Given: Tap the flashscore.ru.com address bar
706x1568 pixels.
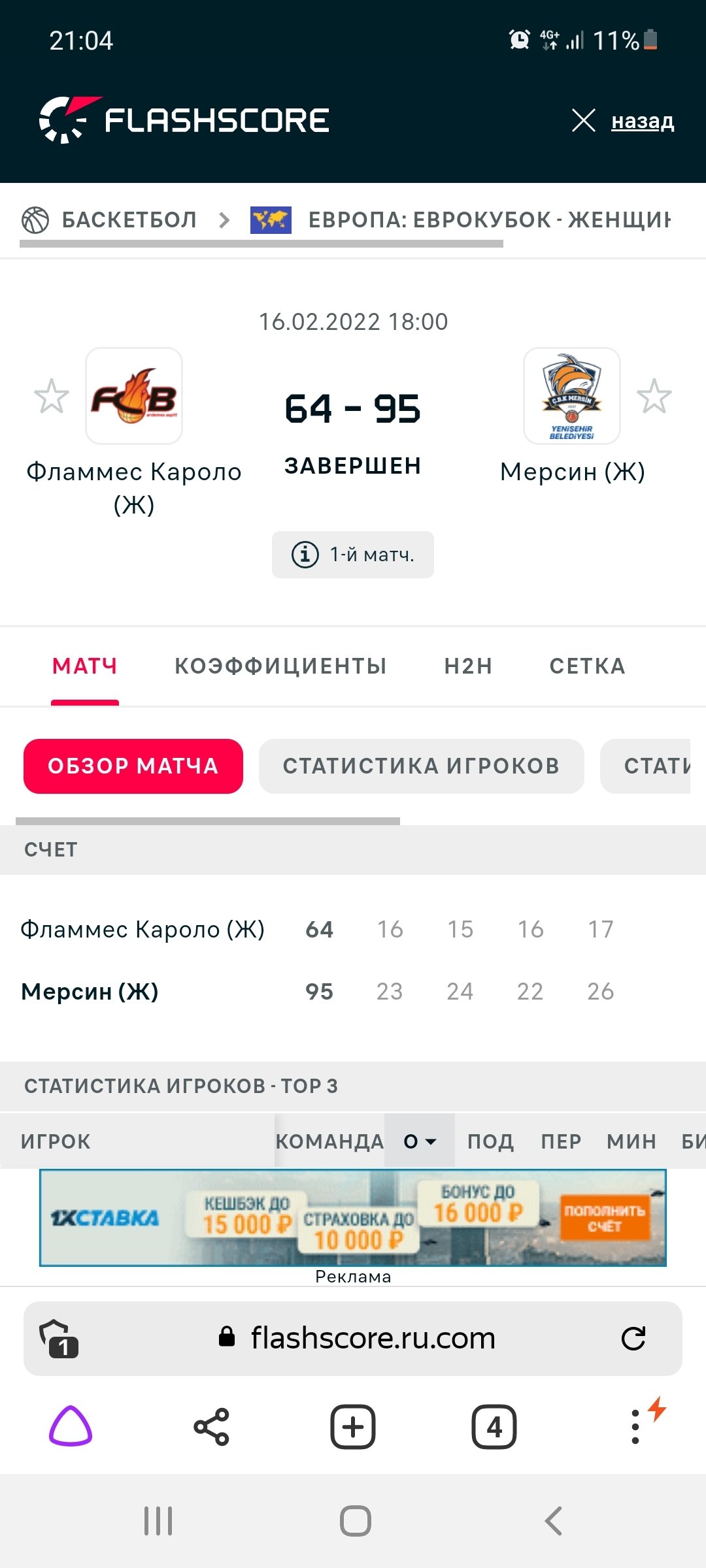Looking at the screenshot, I should (373, 1338).
